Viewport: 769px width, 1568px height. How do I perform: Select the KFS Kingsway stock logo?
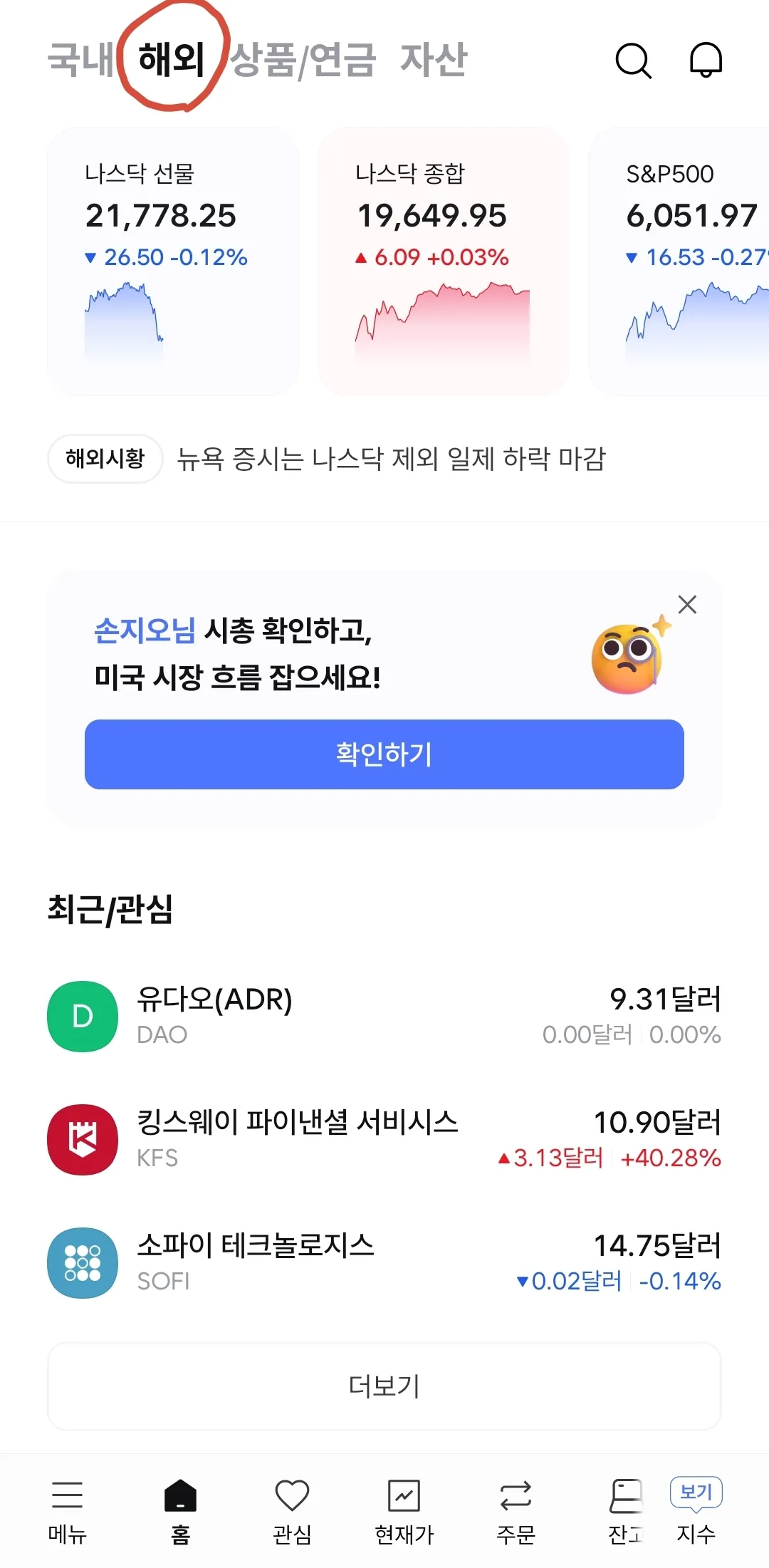[x=82, y=1140]
